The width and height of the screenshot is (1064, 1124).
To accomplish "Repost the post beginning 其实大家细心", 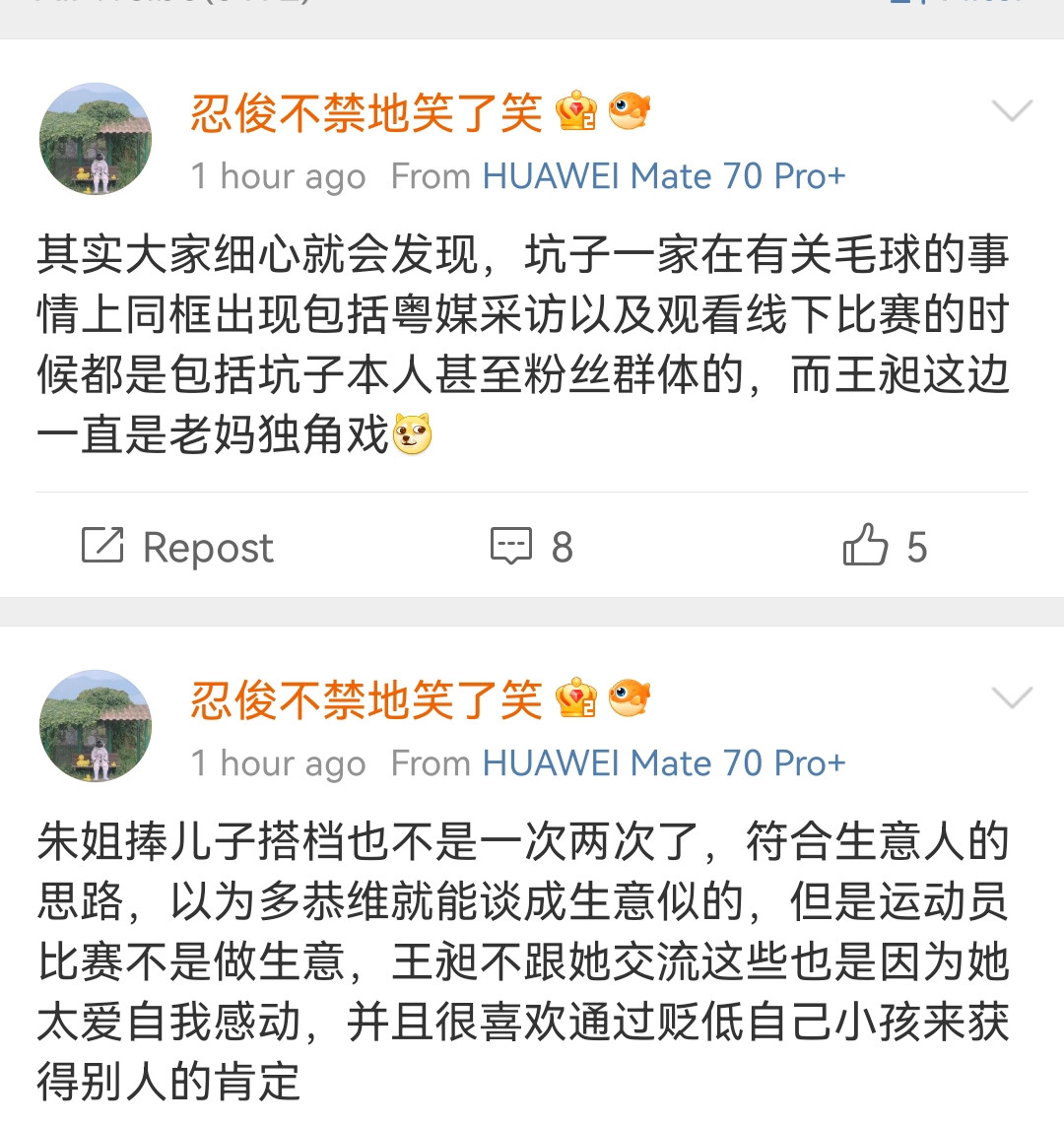I will click(x=177, y=547).
